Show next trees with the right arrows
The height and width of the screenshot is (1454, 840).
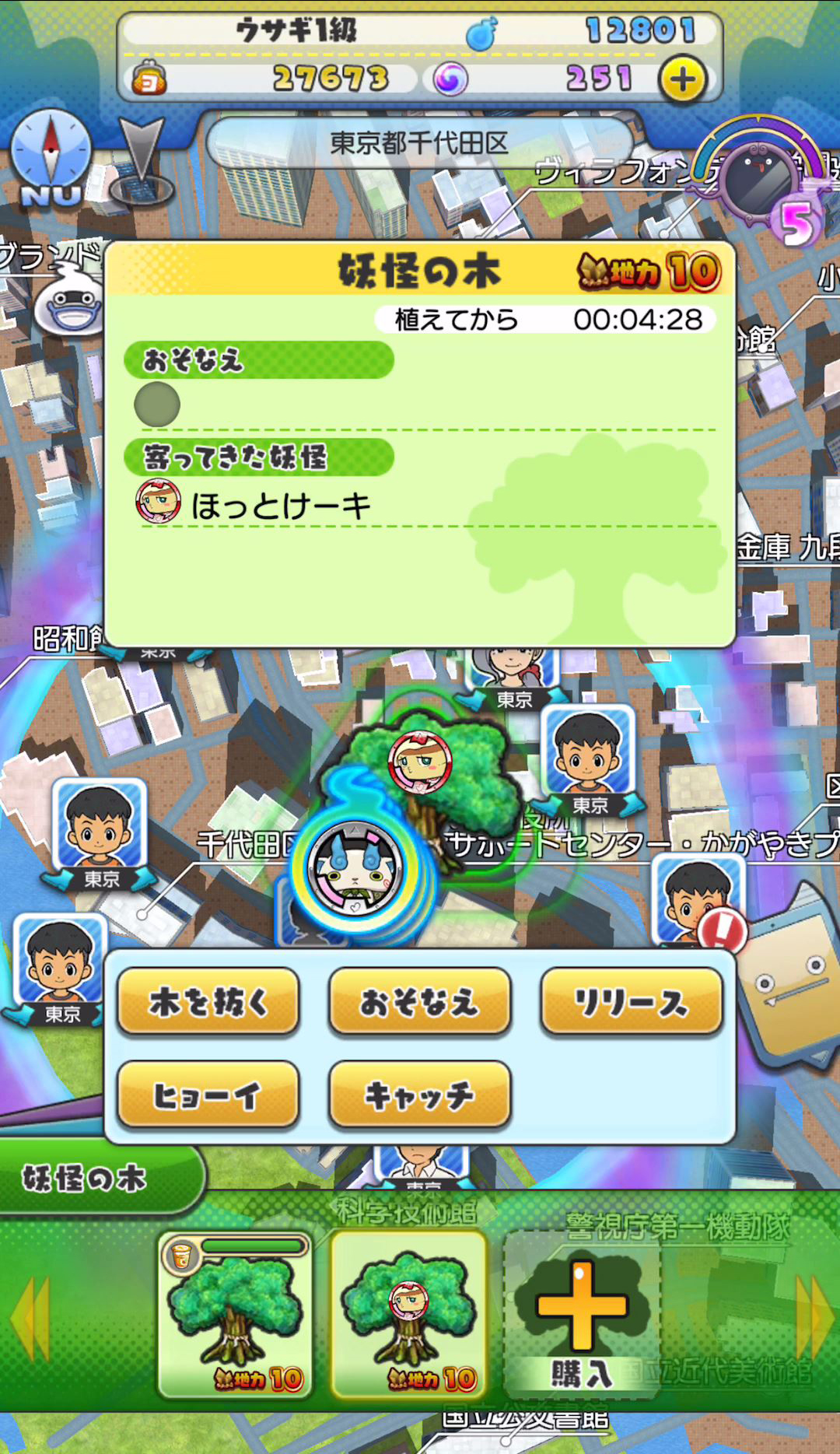pyautogui.click(x=813, y=1319)
